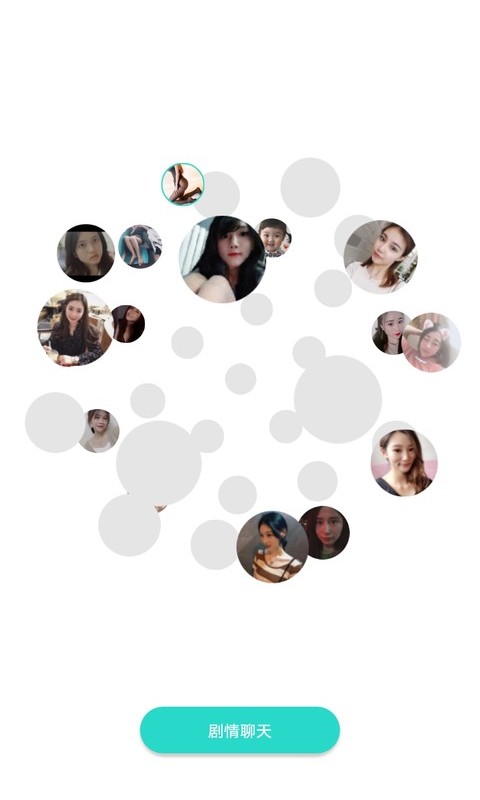Select the avatar with the black-bordered portrait
The height and width of the screenshot is (800, 480).
(86, 253)
